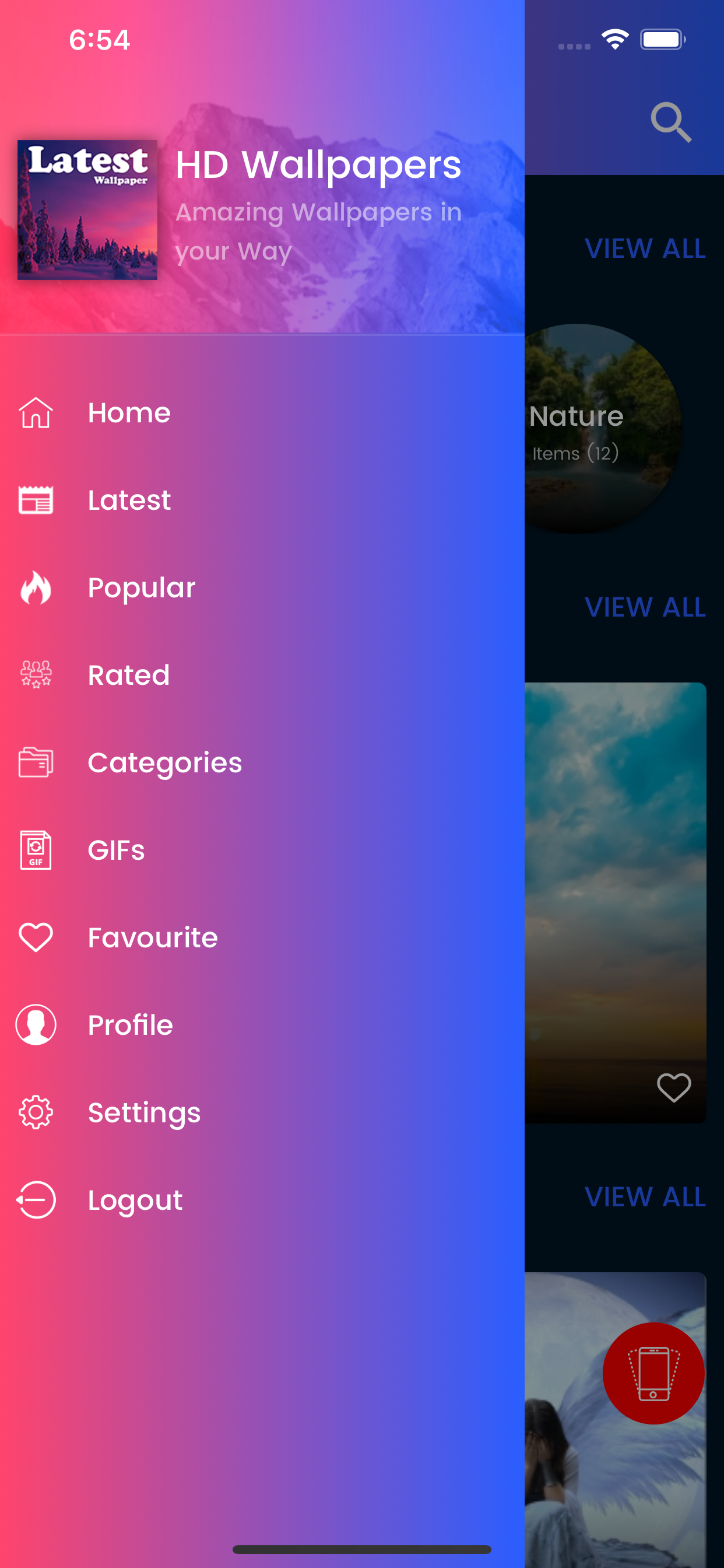Open the Nature category circle
Viewport: 724px width, 1568px height.
pos(602,429)
